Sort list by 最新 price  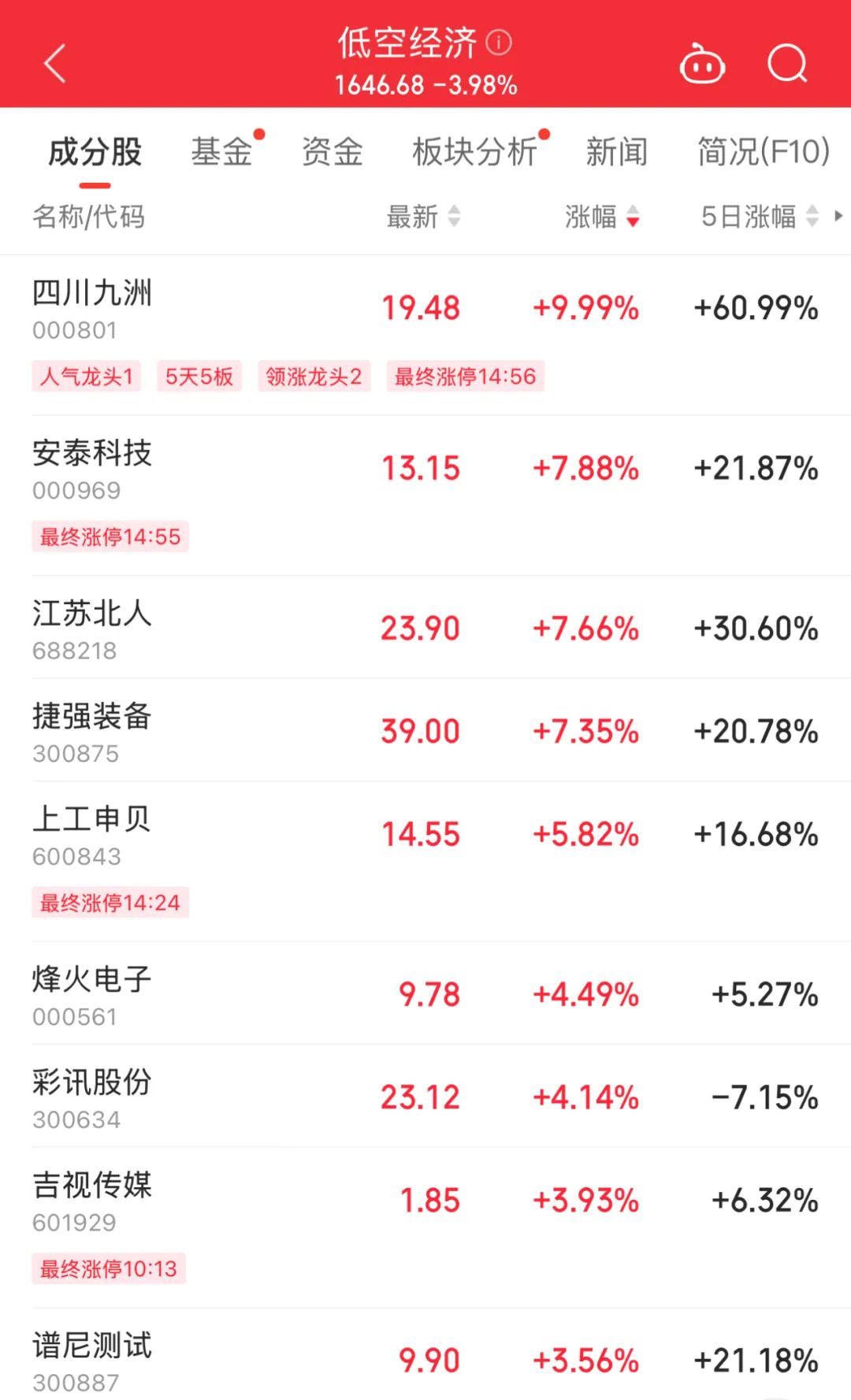click(x=422, y=217)
